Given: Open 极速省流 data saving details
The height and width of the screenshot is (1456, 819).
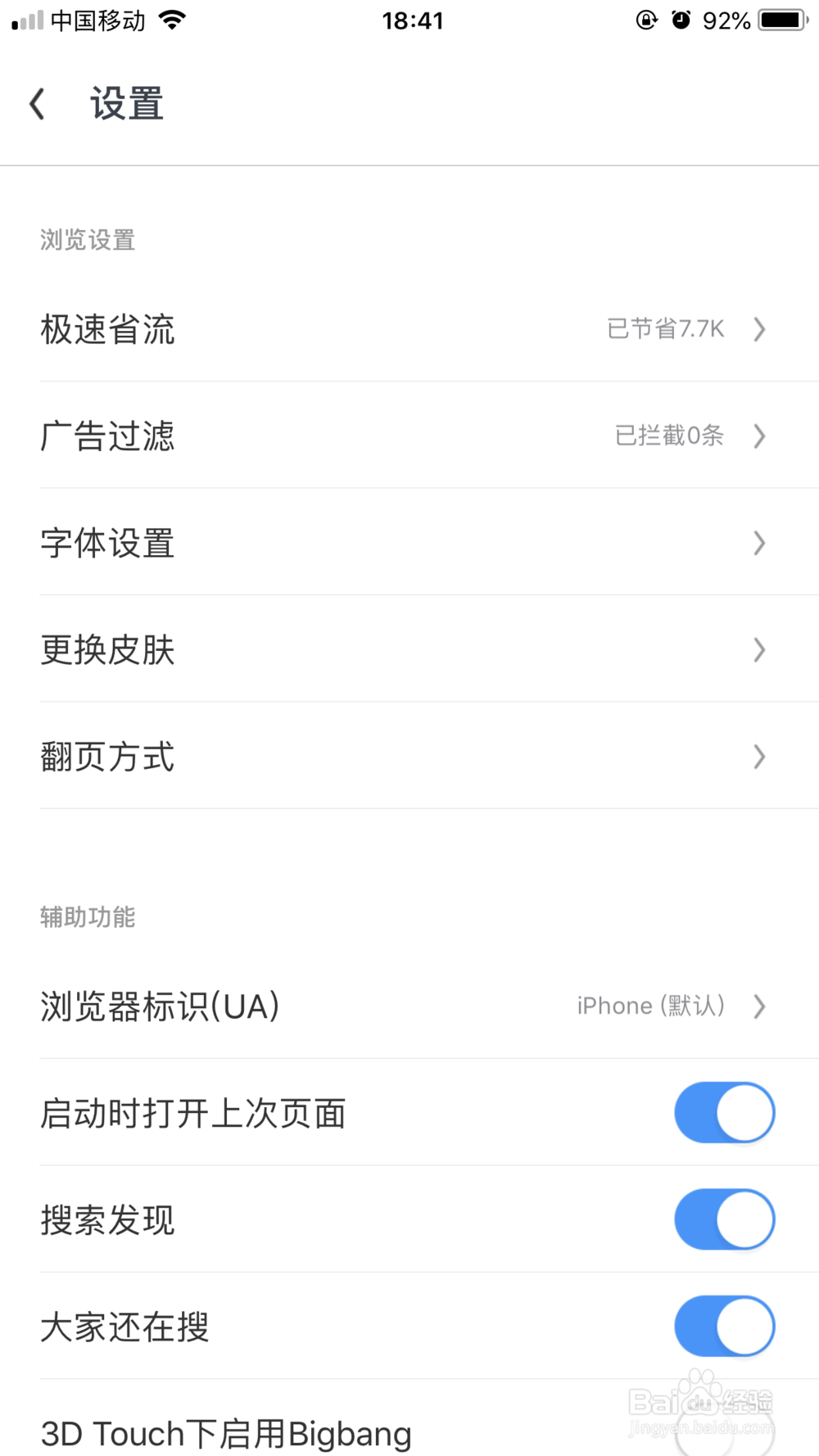Looking at the screenshot, I should coord(409,330).
